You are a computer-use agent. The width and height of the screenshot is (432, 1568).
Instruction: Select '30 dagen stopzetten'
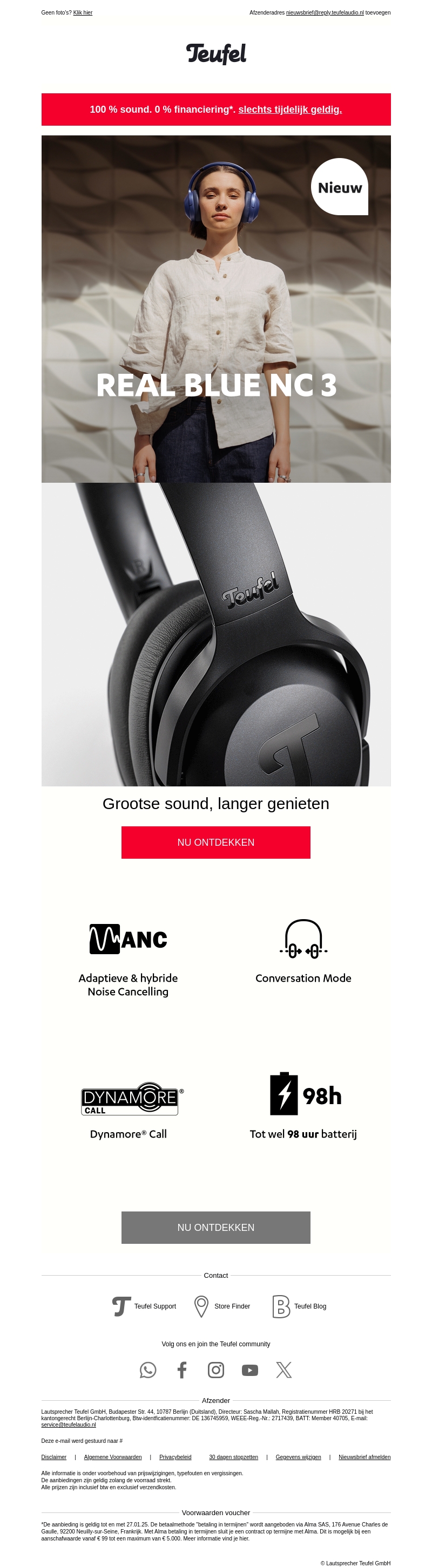tap(233, 1457)
